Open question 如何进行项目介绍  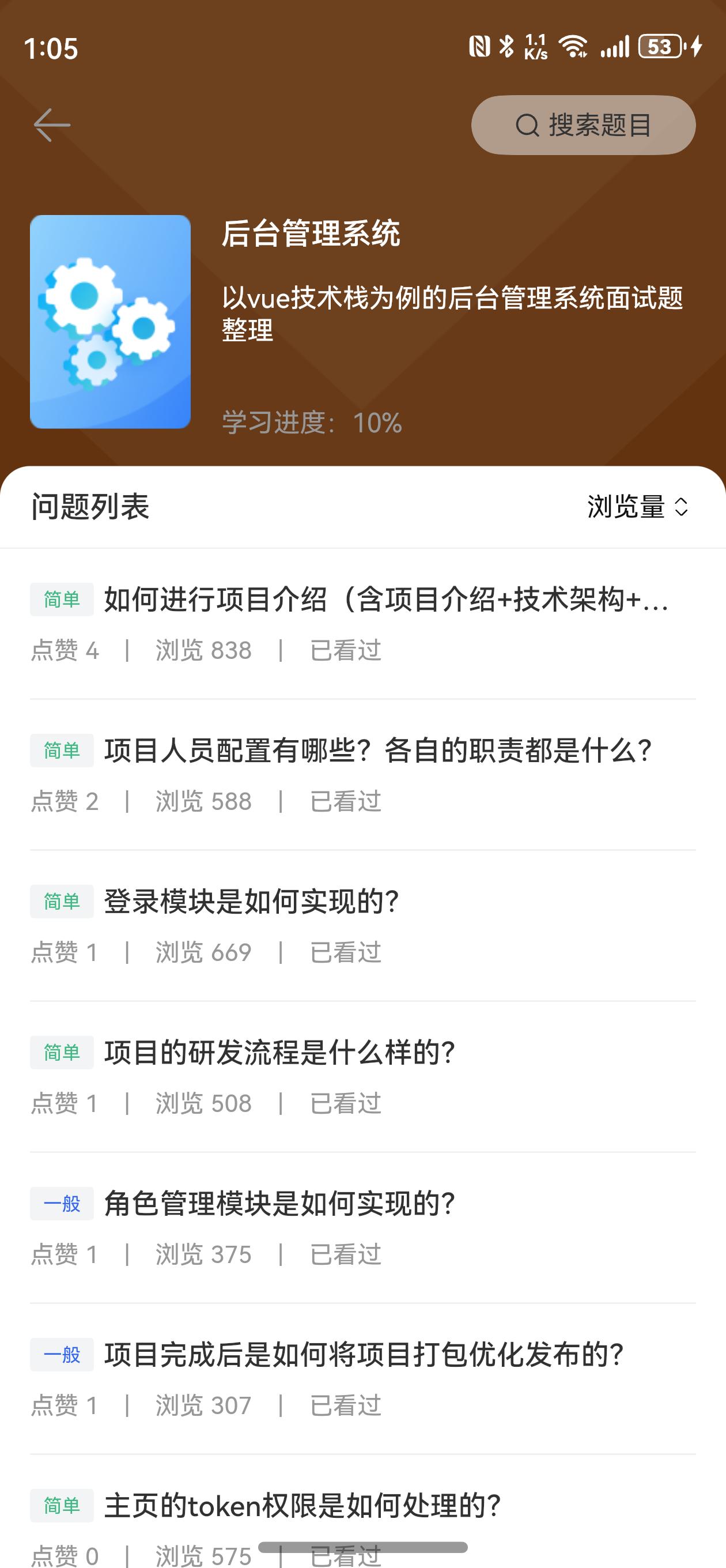click(x=386, y=600)
